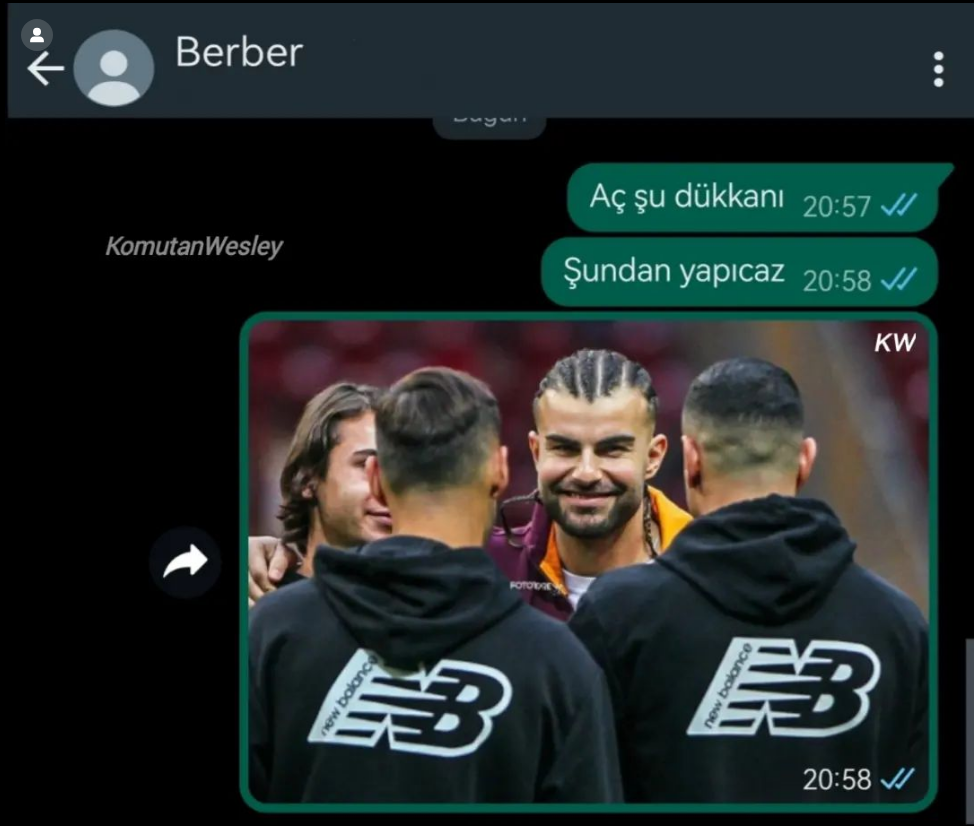Open Berber contact info from name
974x826 pixels.
239,53
